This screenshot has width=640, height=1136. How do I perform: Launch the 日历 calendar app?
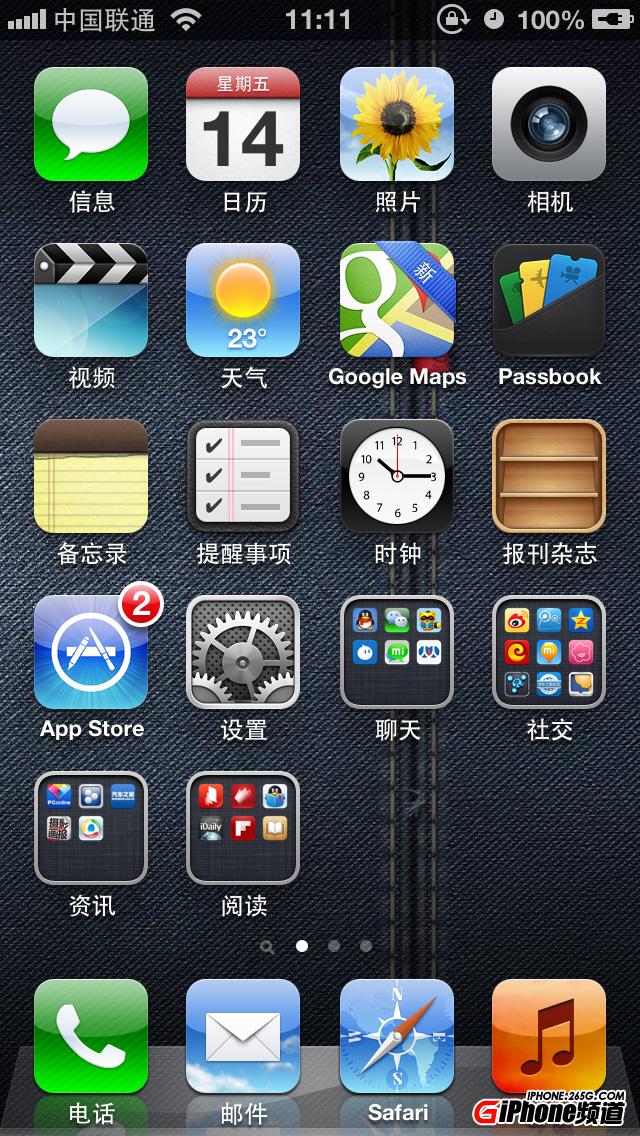pyautogui.click(x=243, y=124)
